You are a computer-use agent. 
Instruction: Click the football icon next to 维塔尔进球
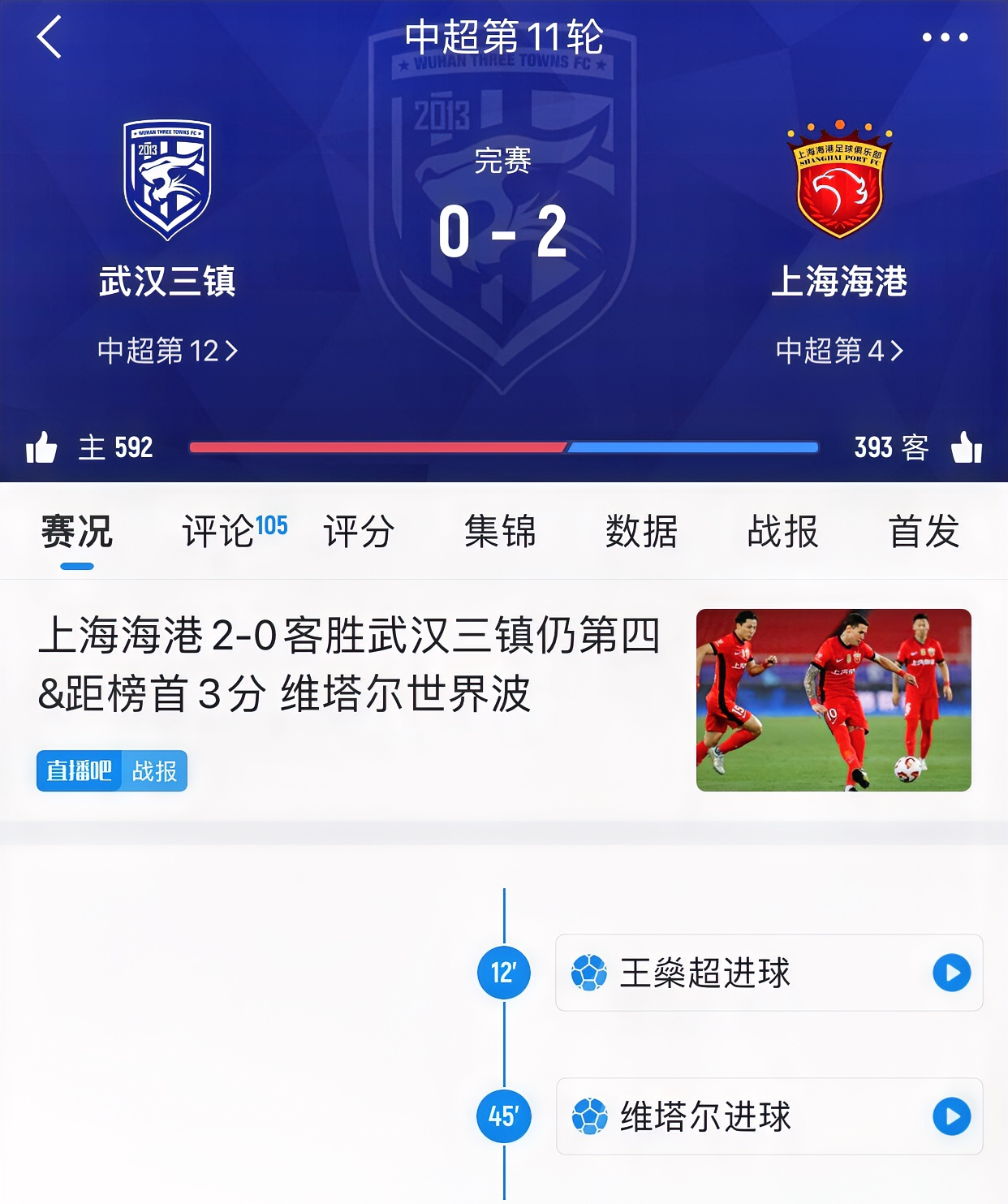pyautogui.click(x=592, y=1116)
